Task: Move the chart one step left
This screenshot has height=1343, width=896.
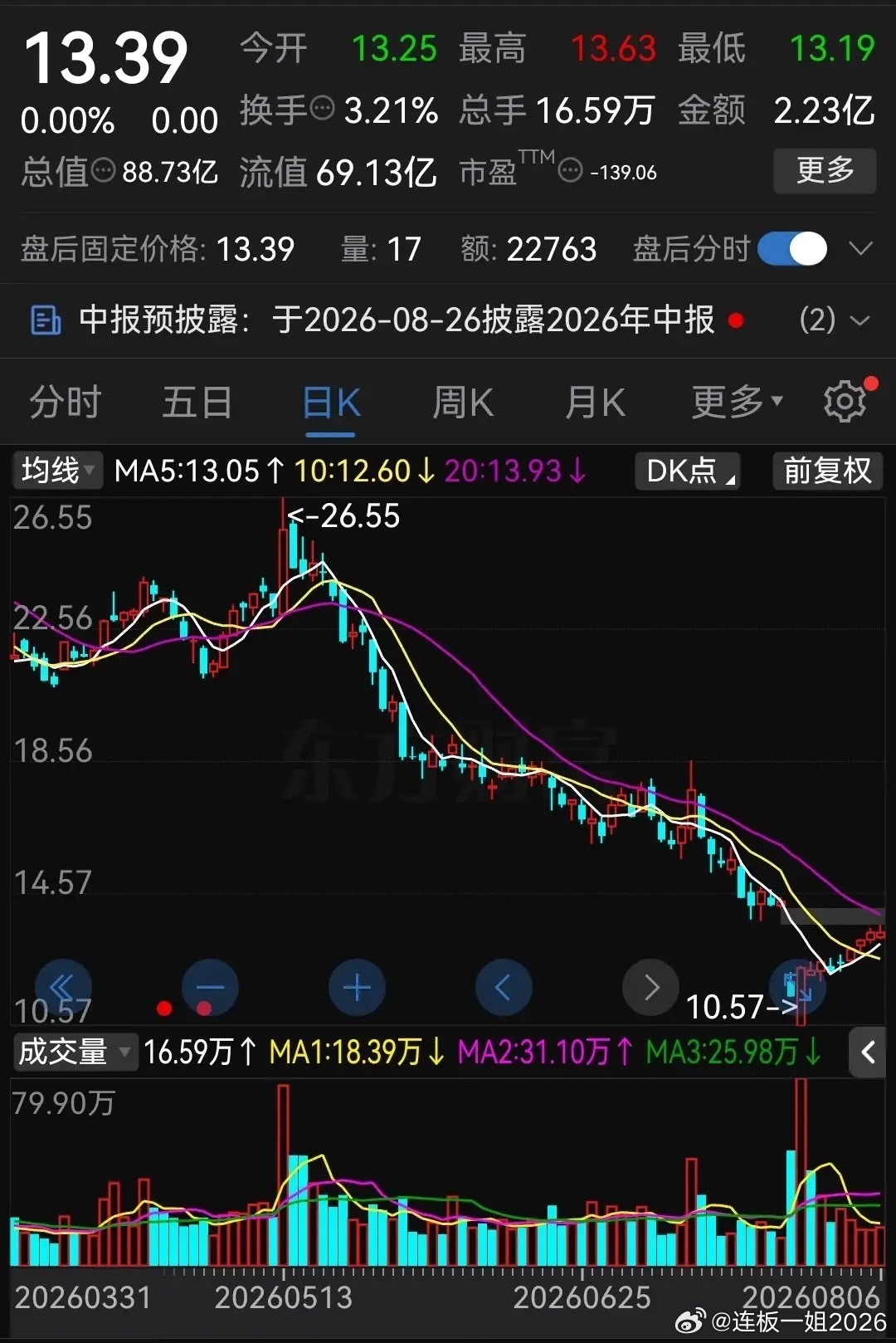Action: [x=504, y=987]
